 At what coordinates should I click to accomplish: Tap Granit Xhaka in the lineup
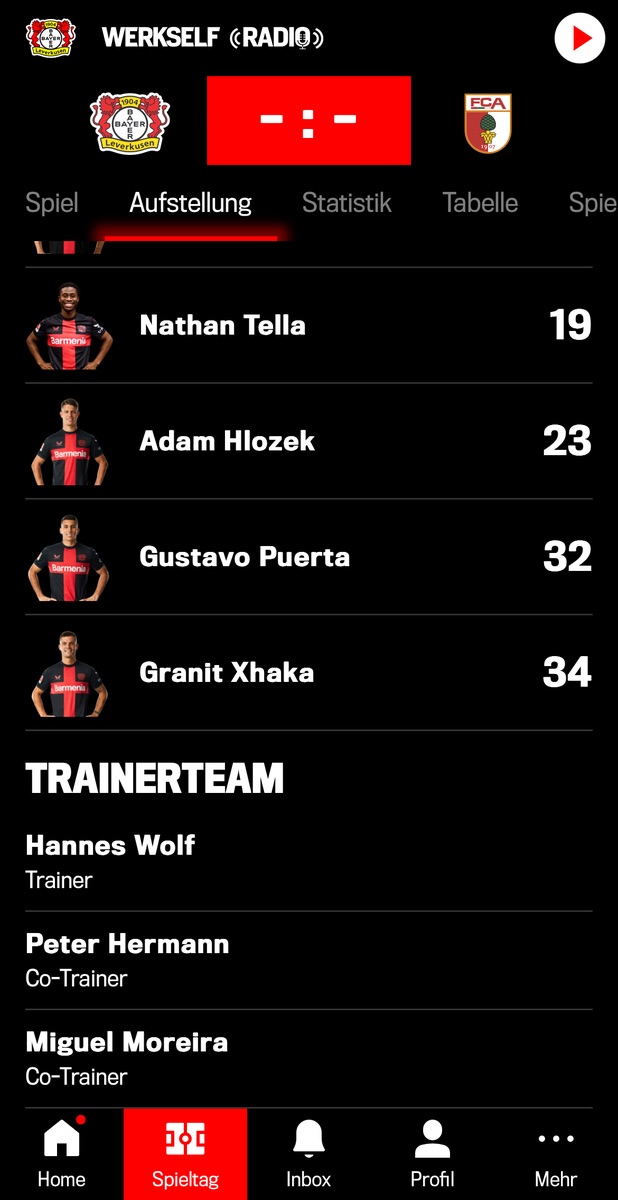coord(309,673)
